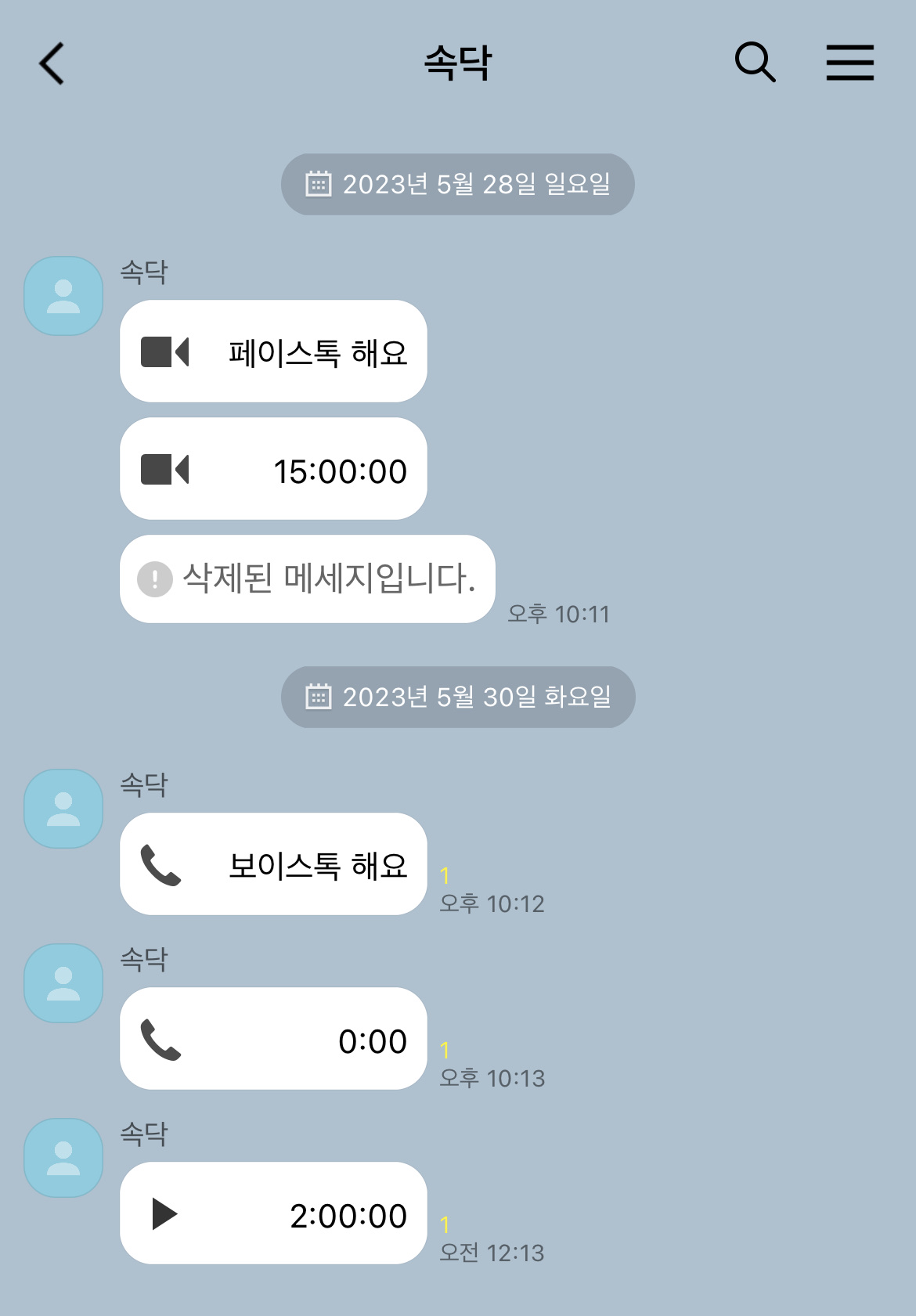Open the 0:00 voice call record
The width and height of the screenshot is (916, 1316).
click(x=273, y=1039)
